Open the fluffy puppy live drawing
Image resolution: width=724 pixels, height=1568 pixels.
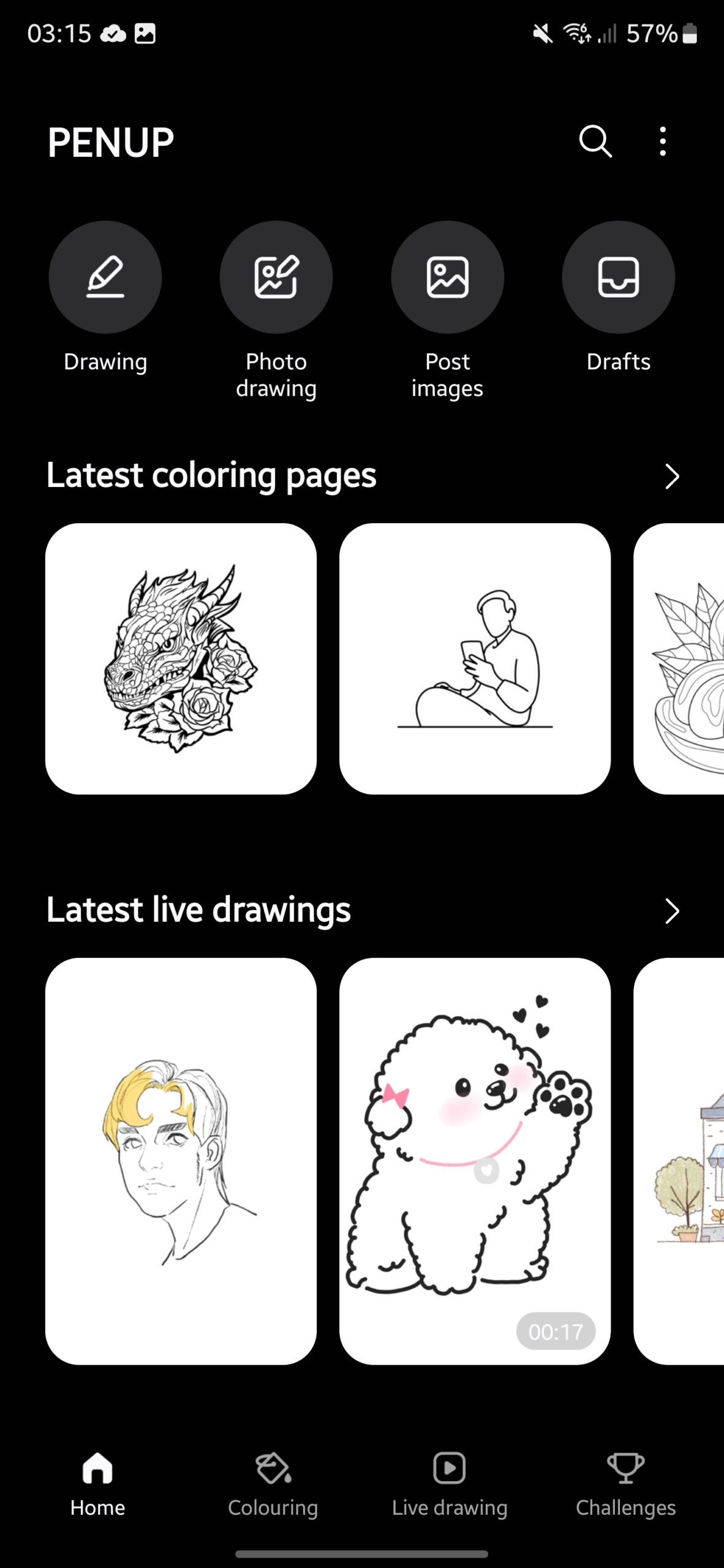pyautogui.click(x=475, y=1161)
